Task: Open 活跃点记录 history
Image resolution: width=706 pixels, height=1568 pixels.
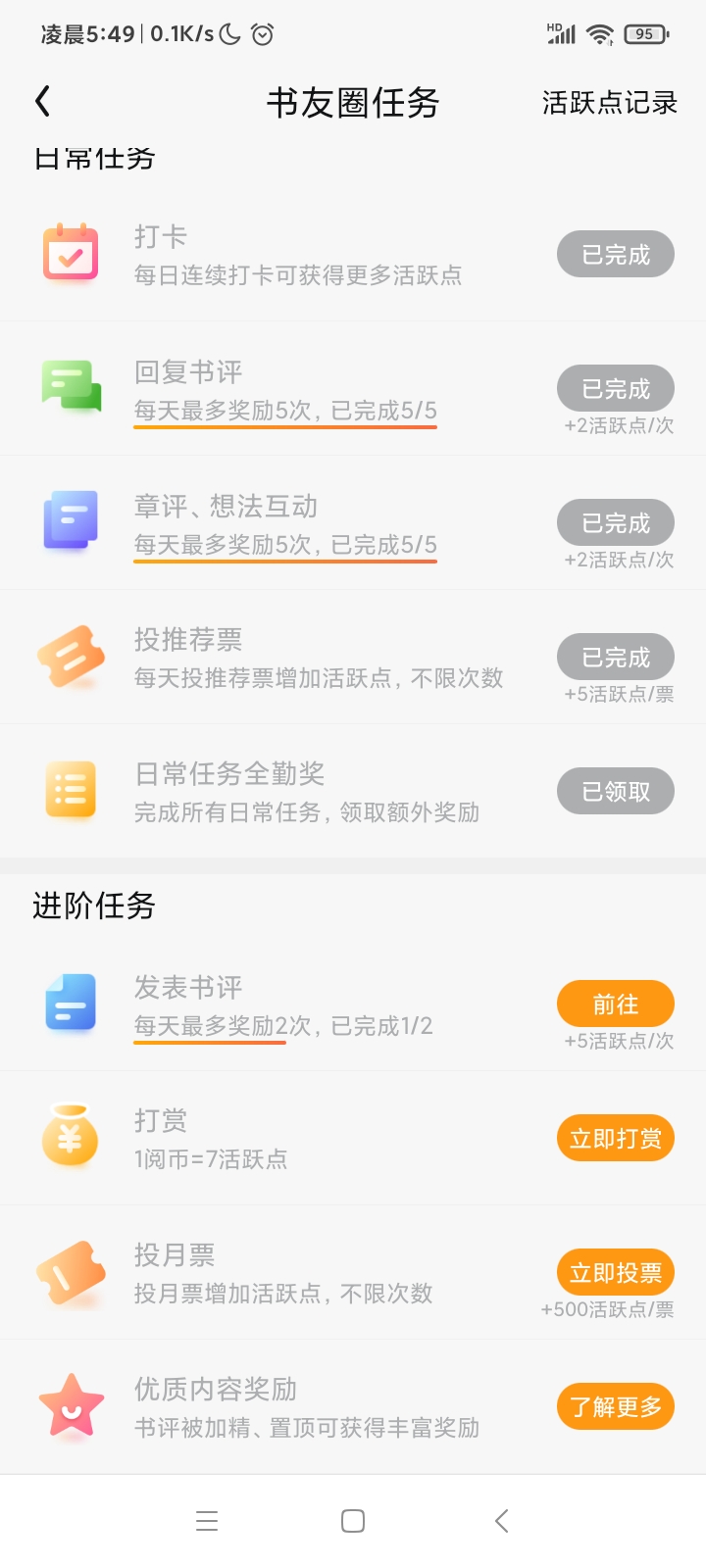Action: pos(609,103)
